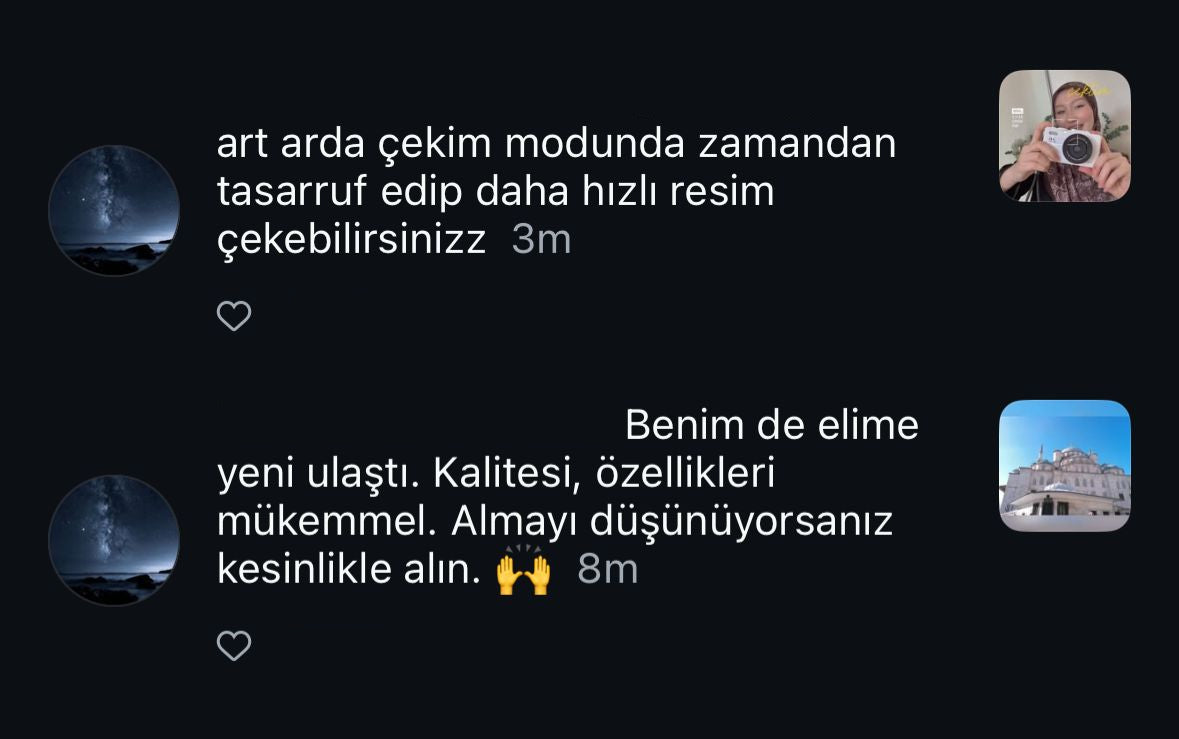
Task: Like the comment ending with kesinlikle alın
Action: coord(234,646)
